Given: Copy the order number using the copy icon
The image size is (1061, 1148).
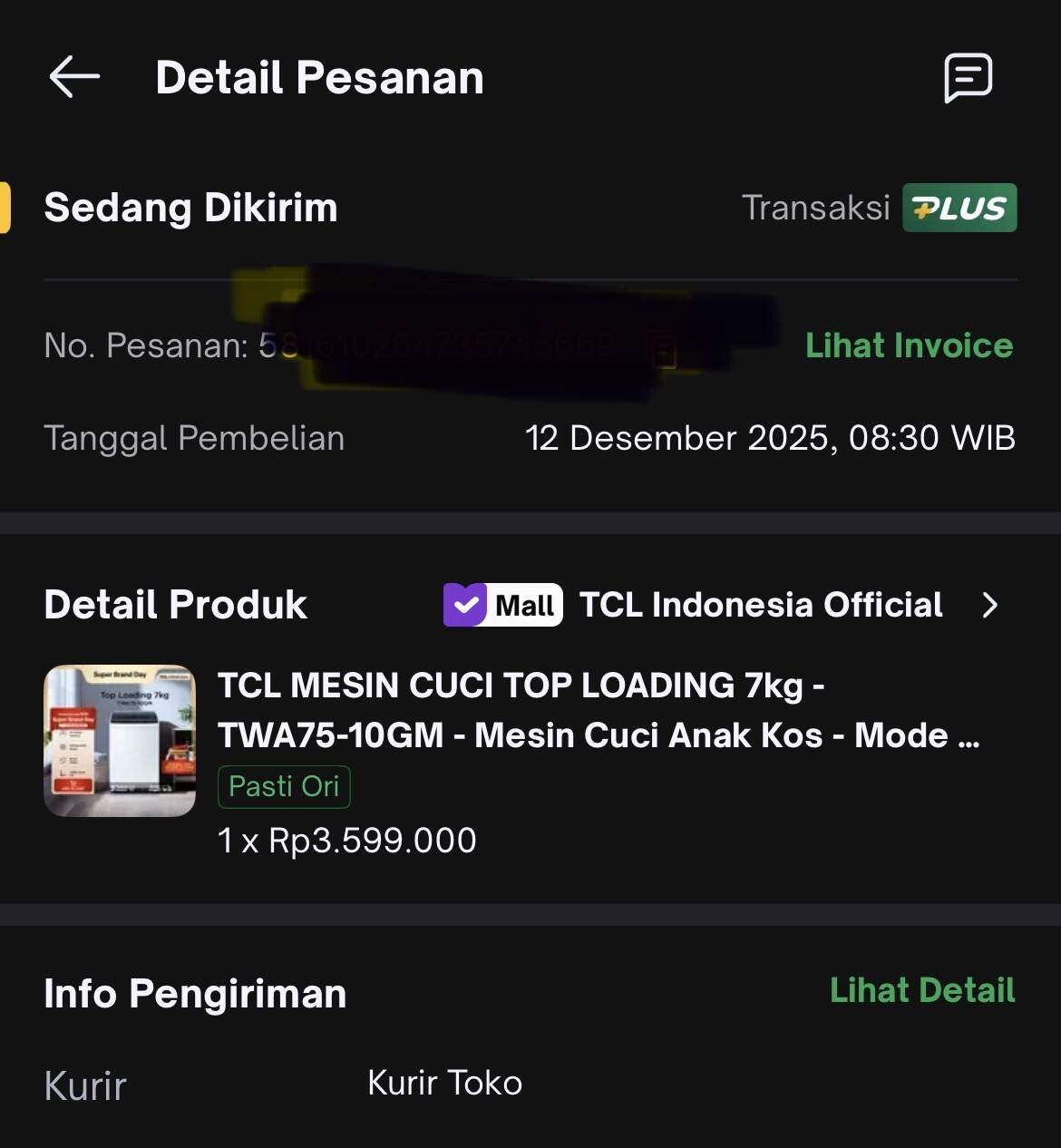Looking at the screenshot, I should pyautogui.click(x=663, y=347).
